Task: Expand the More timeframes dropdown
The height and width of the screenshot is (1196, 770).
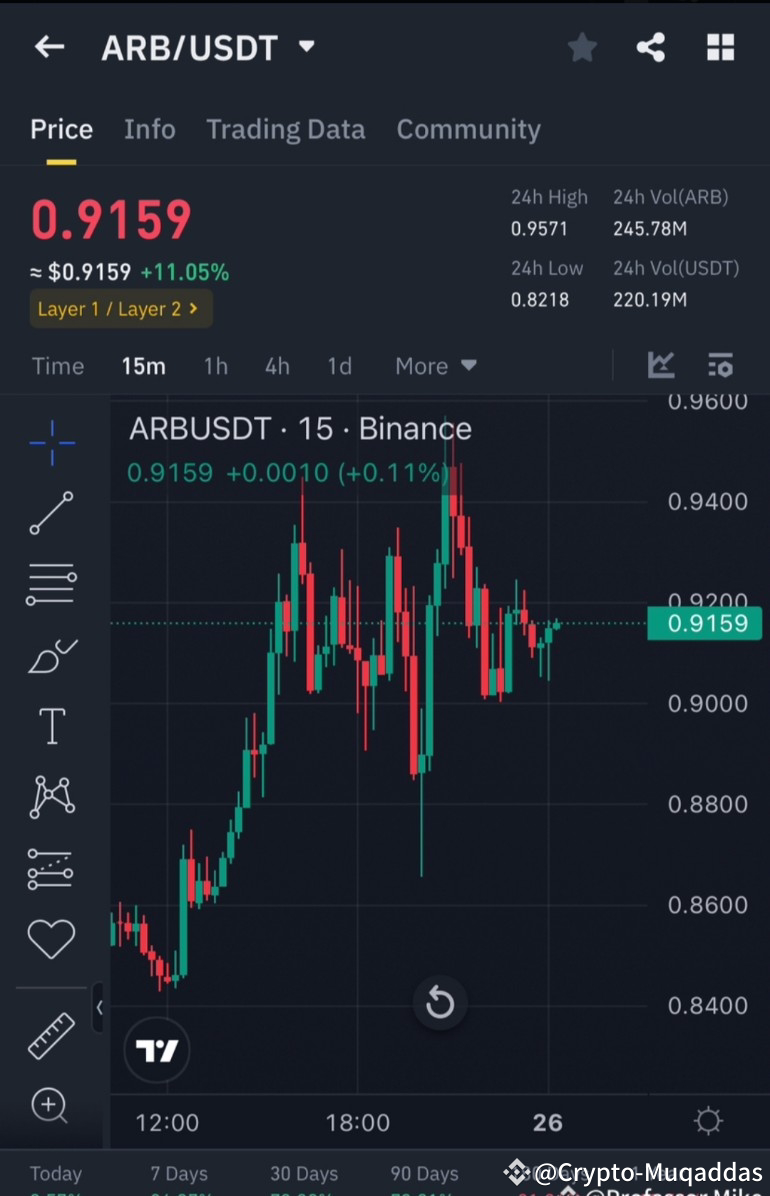Action: [436, 366]
